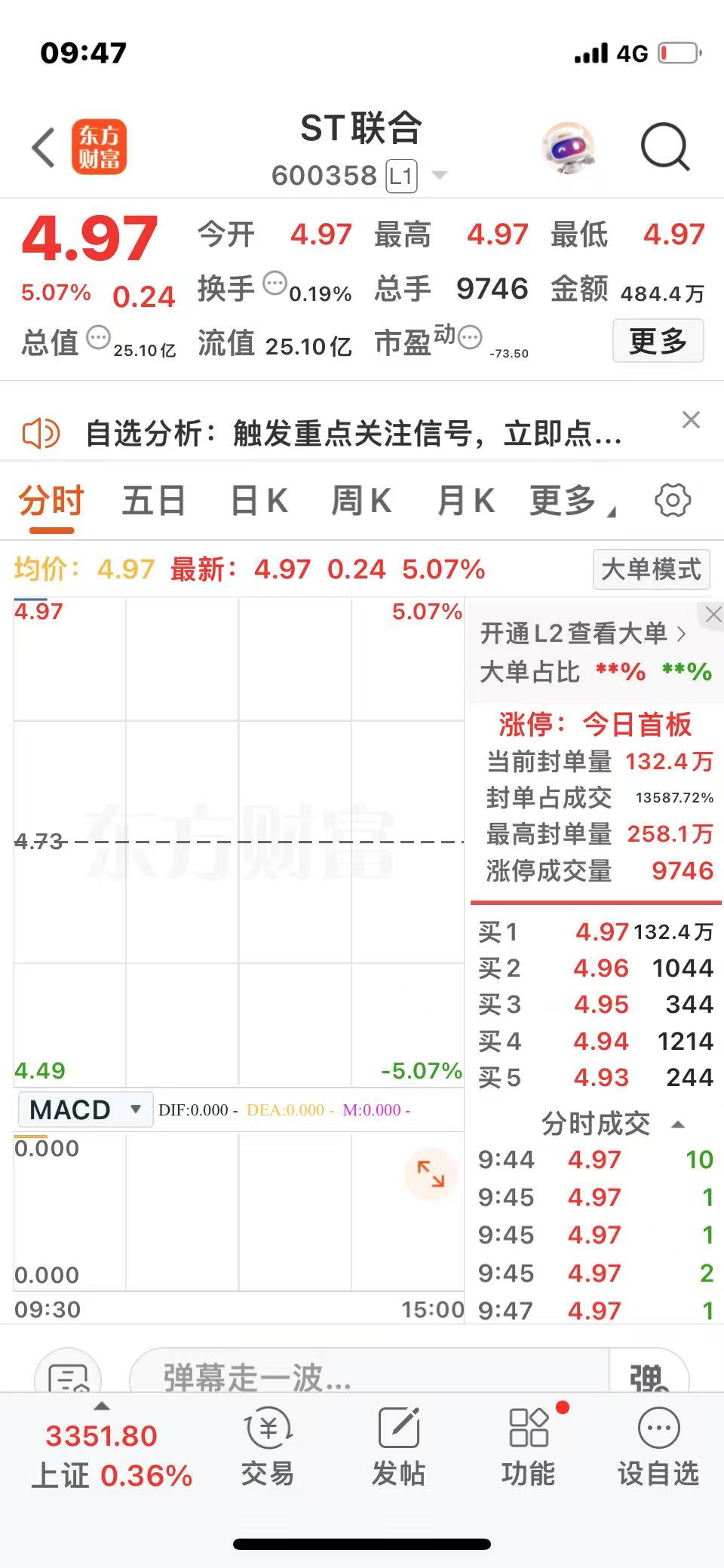Close the L2 大单 promo panel

713,614
